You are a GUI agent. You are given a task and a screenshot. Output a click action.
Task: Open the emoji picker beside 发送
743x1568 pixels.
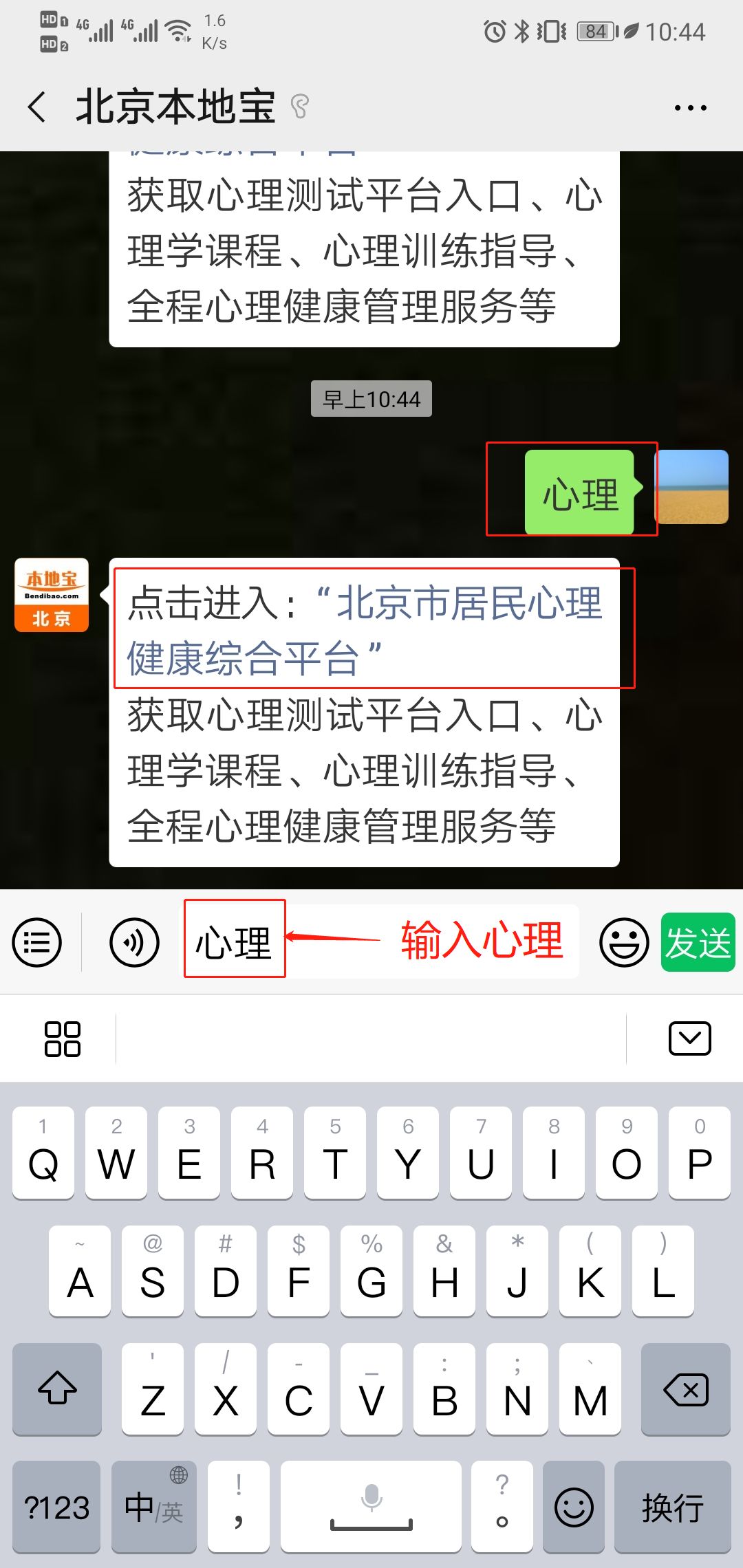(x=624, y=942)
